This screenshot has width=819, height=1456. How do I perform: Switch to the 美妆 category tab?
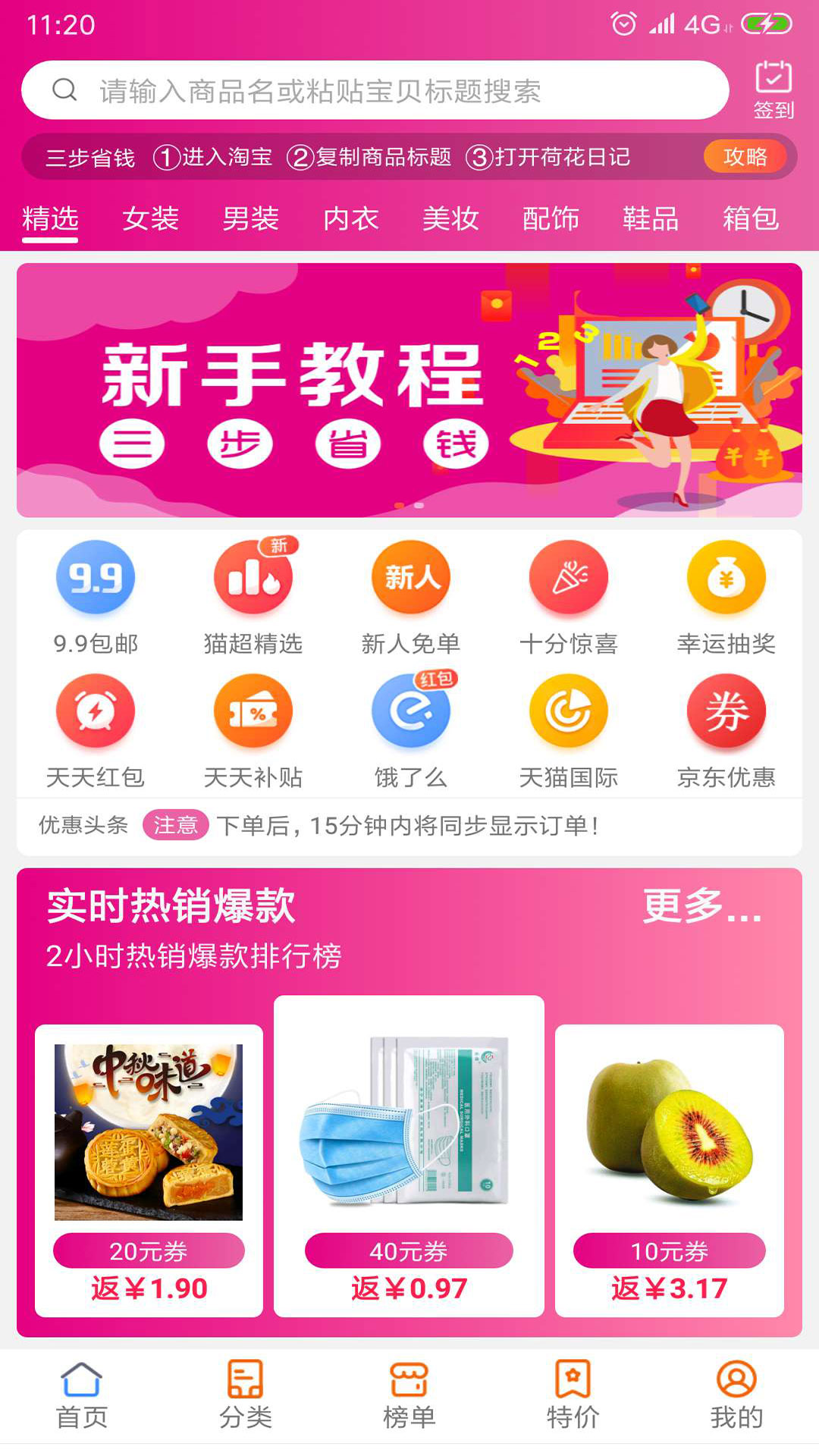click(x=450, y=219)
